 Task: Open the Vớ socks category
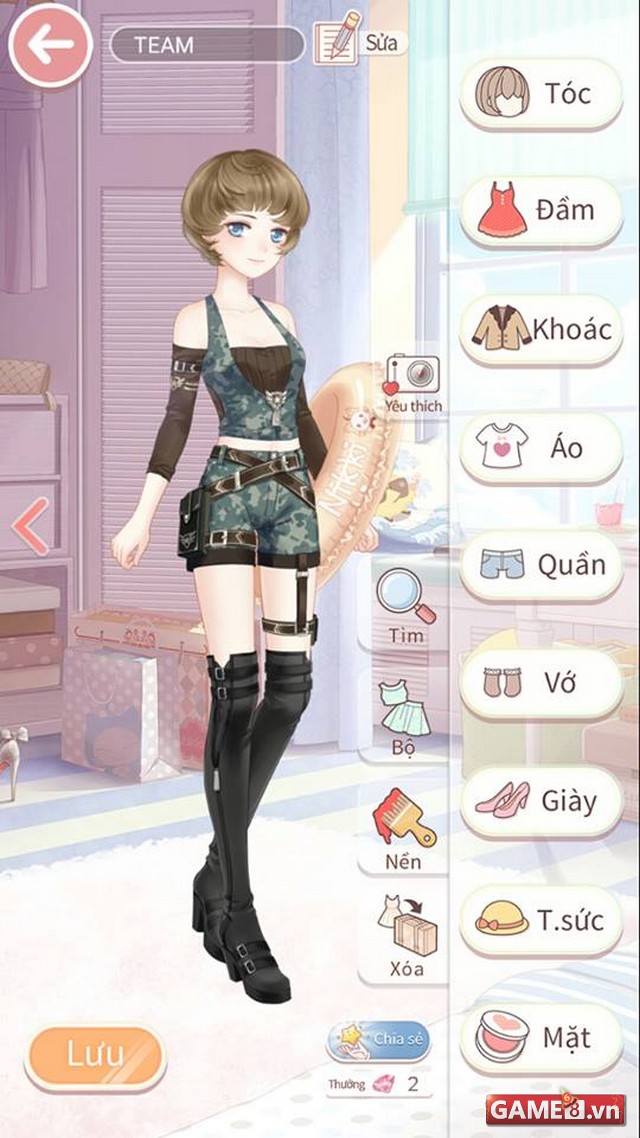pyautogui.click(x=540, y=683)
